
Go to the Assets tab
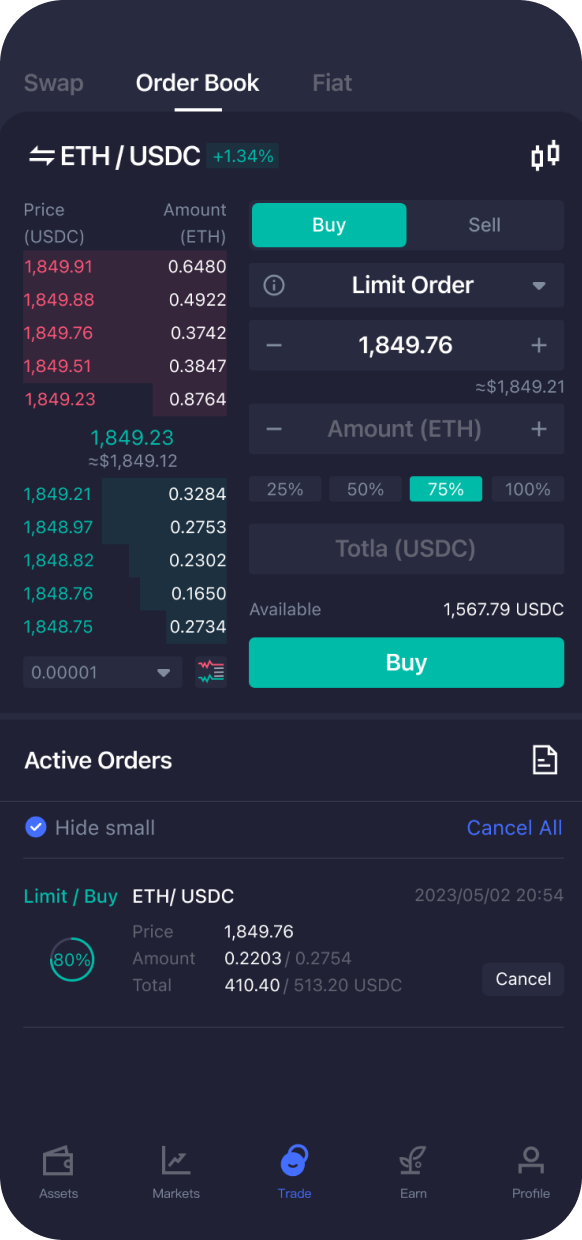coord(58,1173)
